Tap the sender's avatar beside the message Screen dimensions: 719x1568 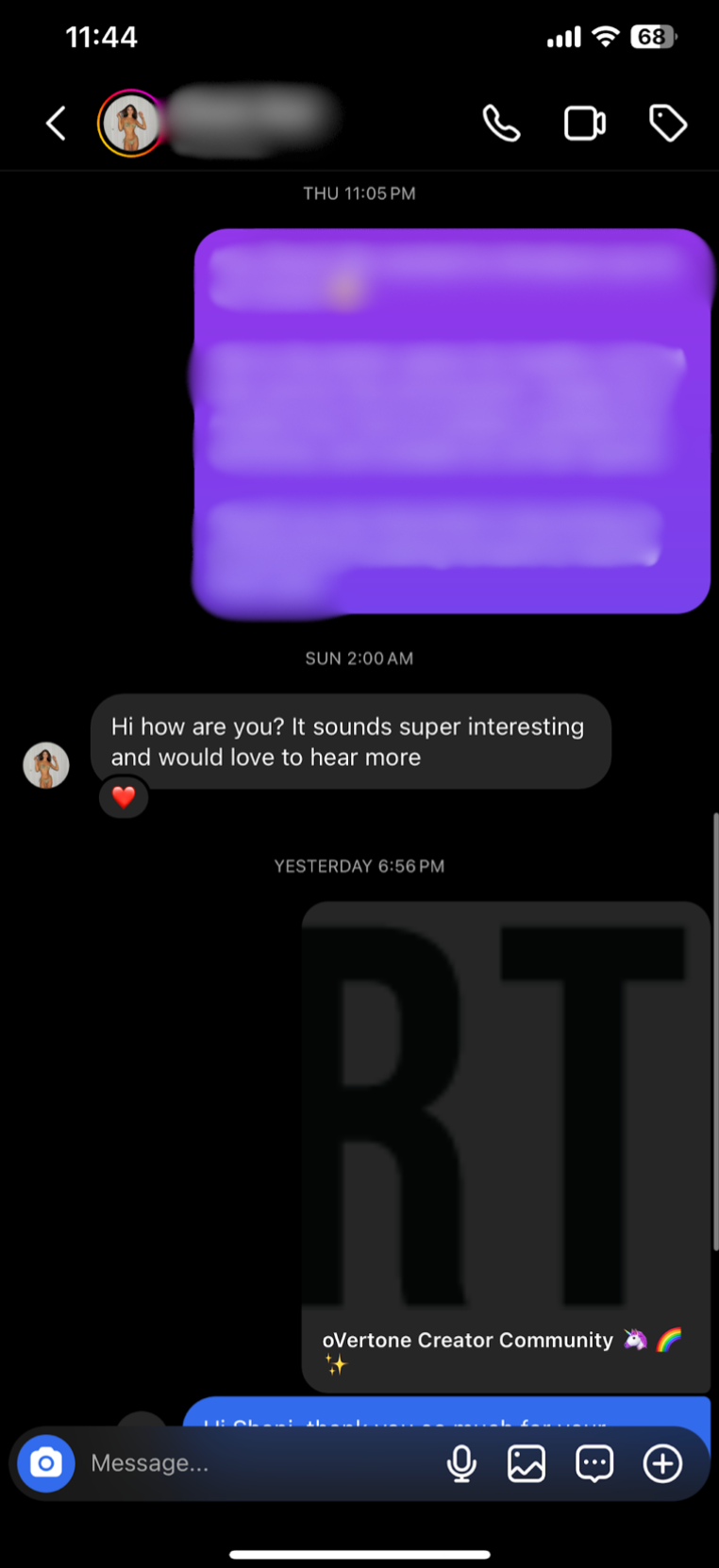[x=46, y=765]
